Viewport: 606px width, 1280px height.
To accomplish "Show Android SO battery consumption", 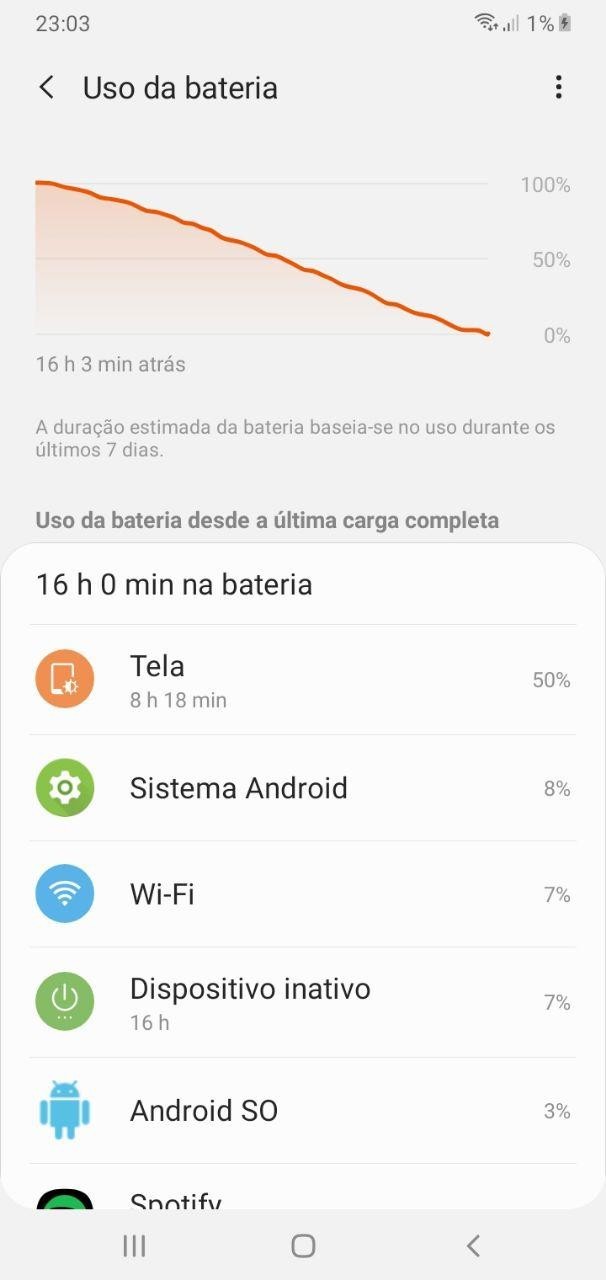I will coord(302,1110).
